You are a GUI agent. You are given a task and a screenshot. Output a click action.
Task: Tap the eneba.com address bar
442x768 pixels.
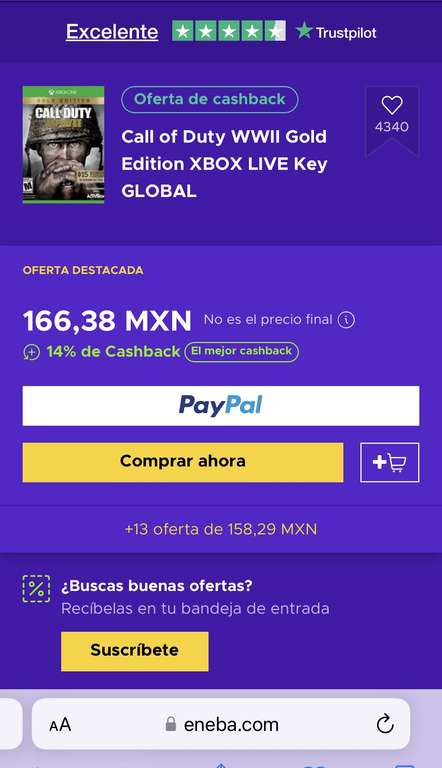(221, 724)
